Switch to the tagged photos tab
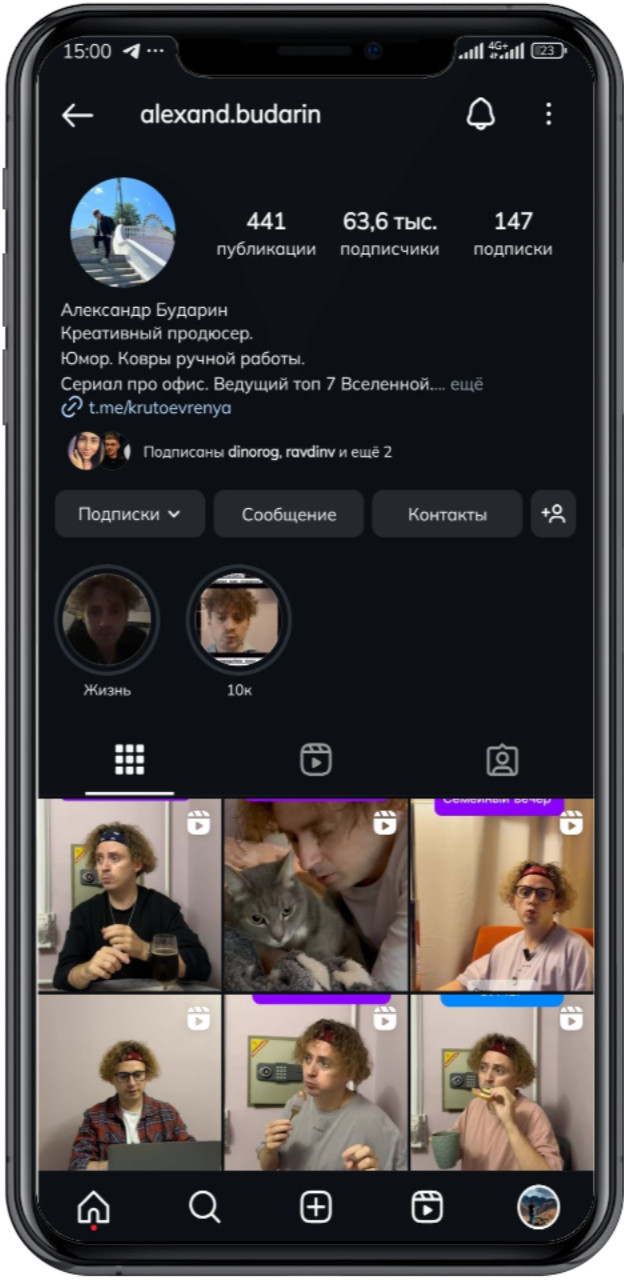 502,760
